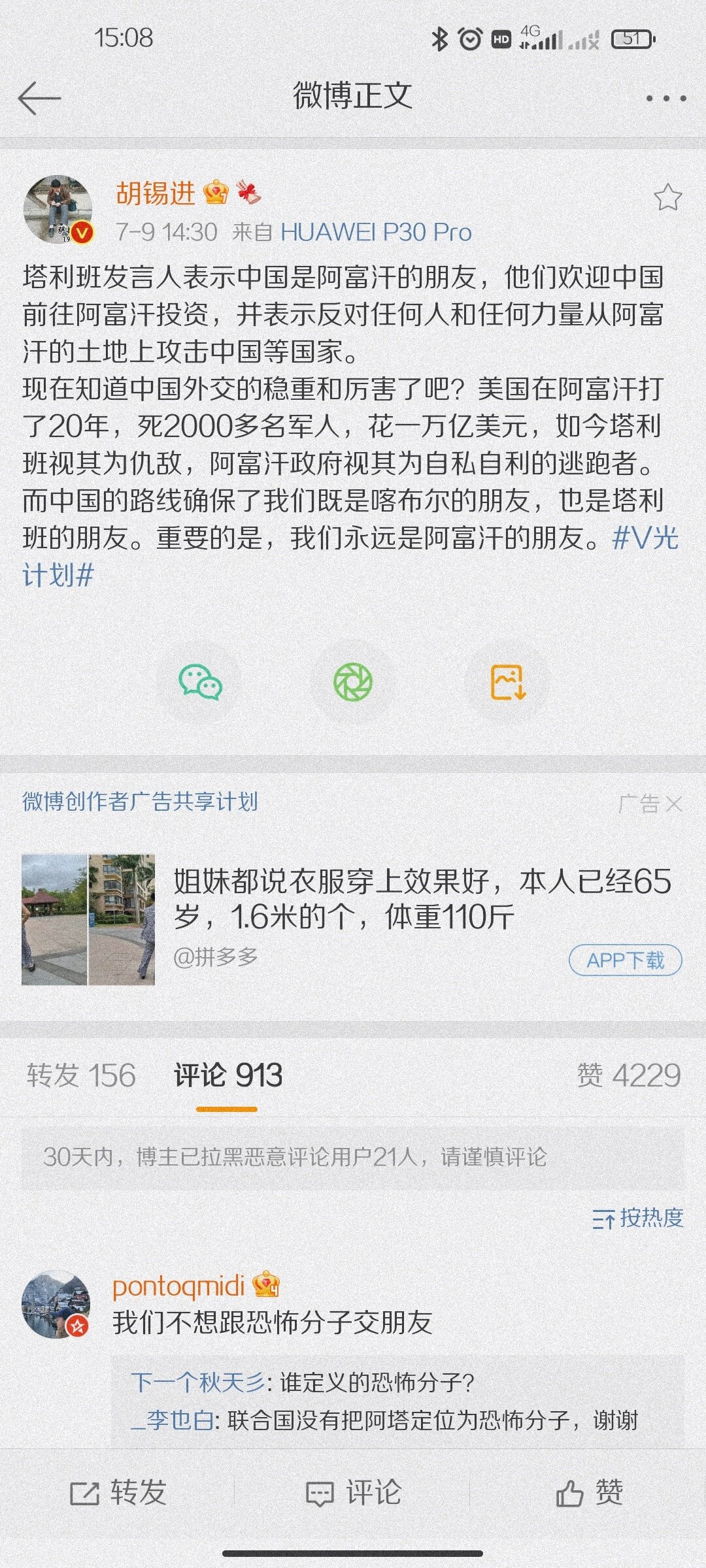Tap the APP下载 button

(x=625, y=960)
